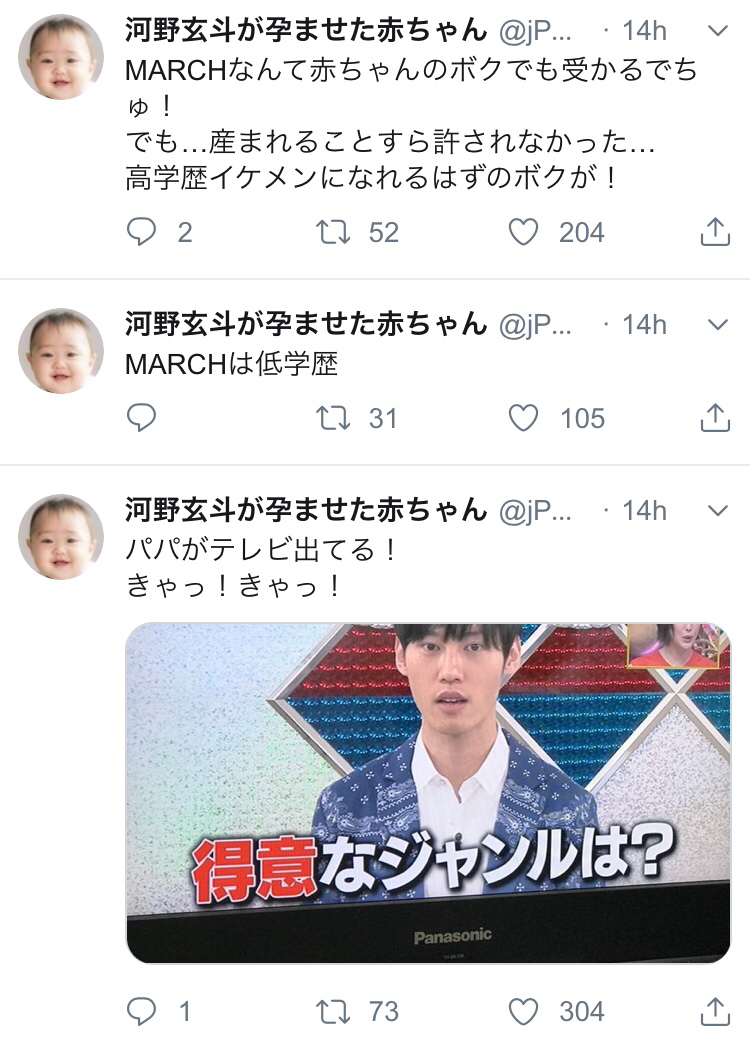Open the profile avatar beside MARCHは低学歴 tweet
750x1044 pixels.
[61, 350]
